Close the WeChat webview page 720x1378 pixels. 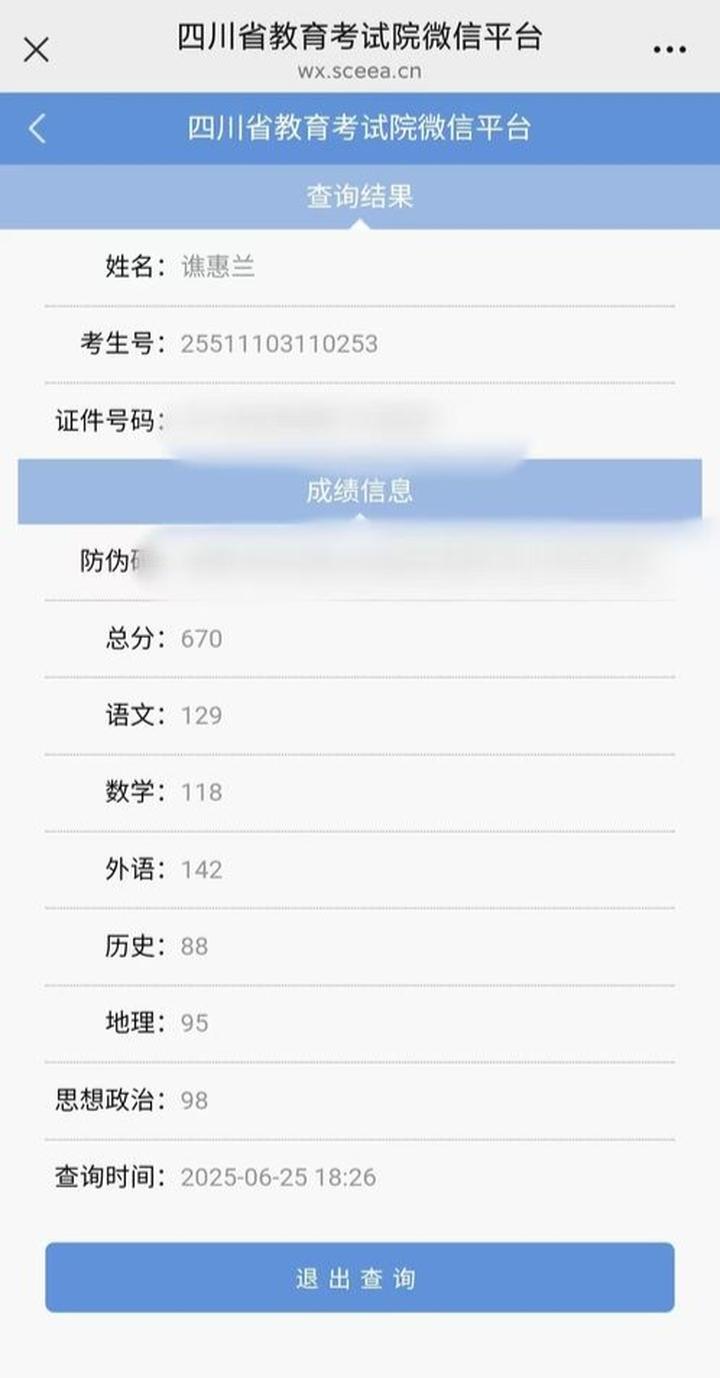coord(36,49)
